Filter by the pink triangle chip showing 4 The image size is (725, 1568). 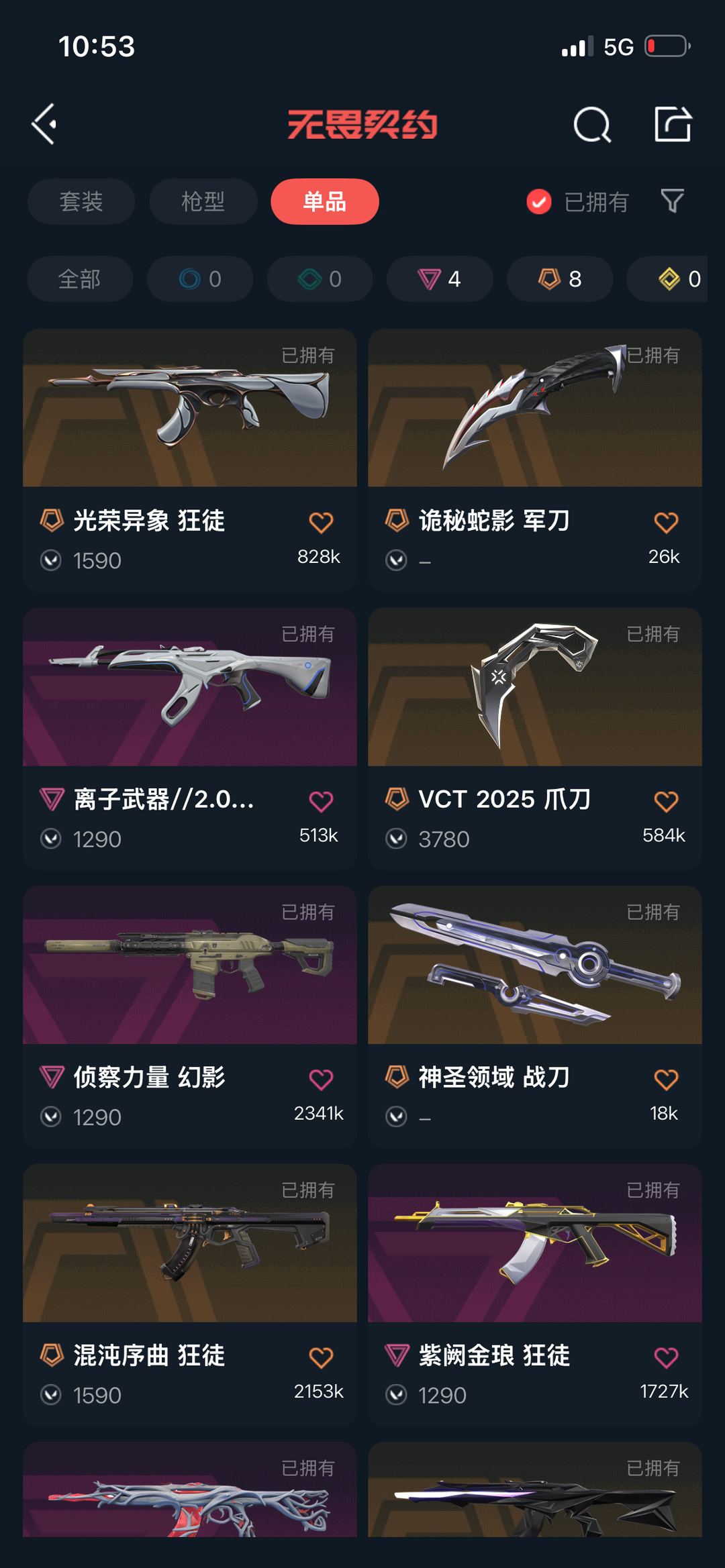point(439,278)
